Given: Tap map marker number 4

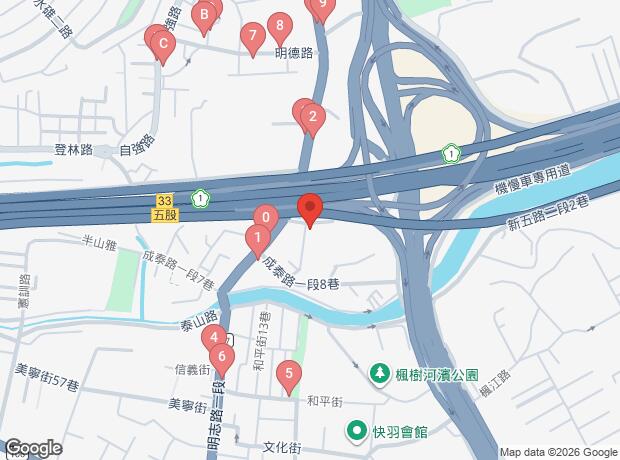Looking at the screenshot, I should [x=213, y=338].
